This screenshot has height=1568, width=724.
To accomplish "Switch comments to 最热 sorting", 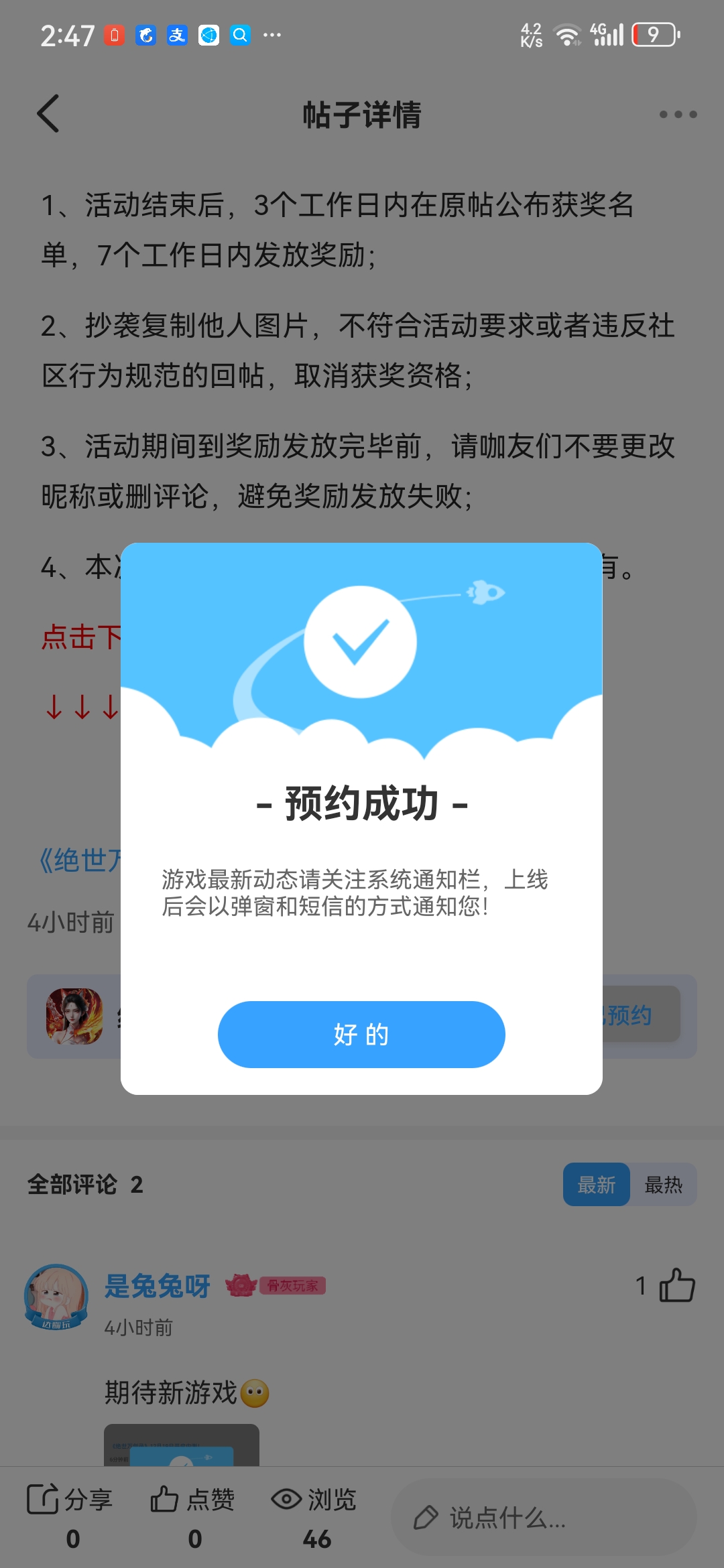I will [x=663, y=1185].
